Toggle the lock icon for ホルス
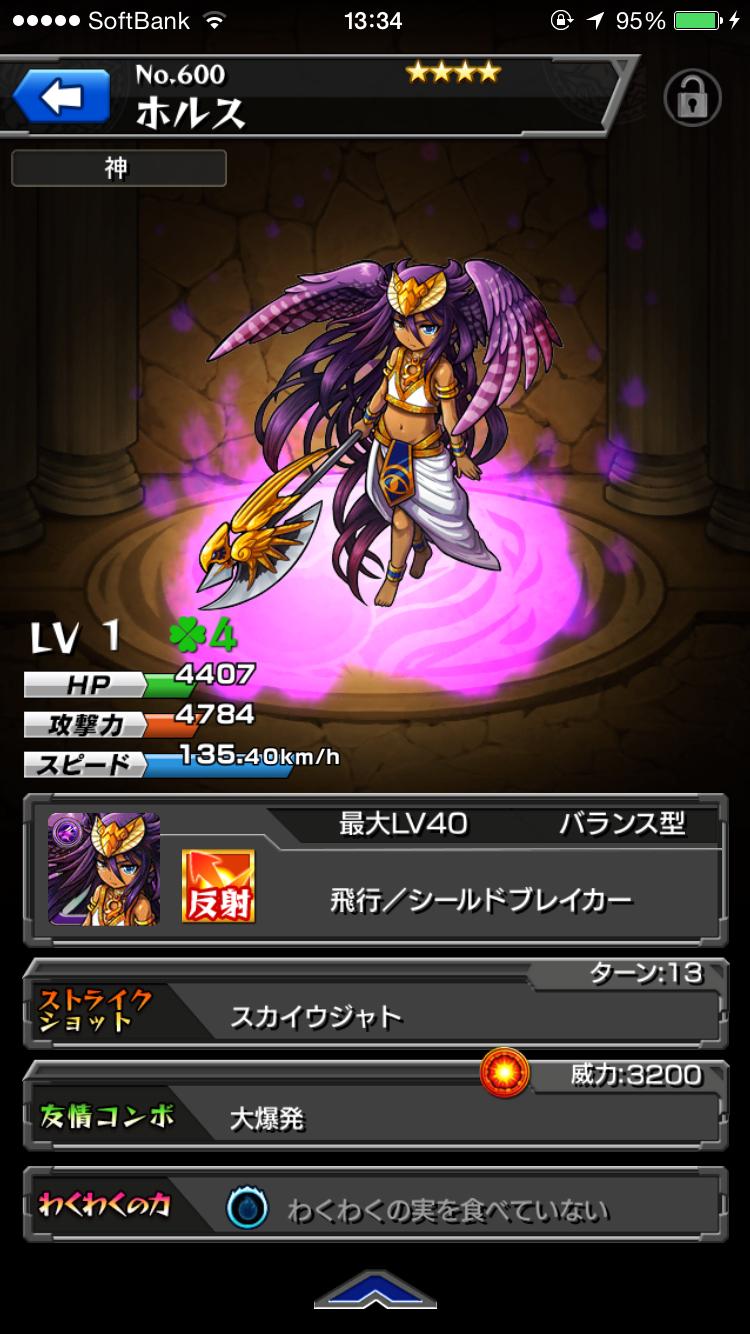The height and width of the screenshot is (1334, 750). coord(692,98)
